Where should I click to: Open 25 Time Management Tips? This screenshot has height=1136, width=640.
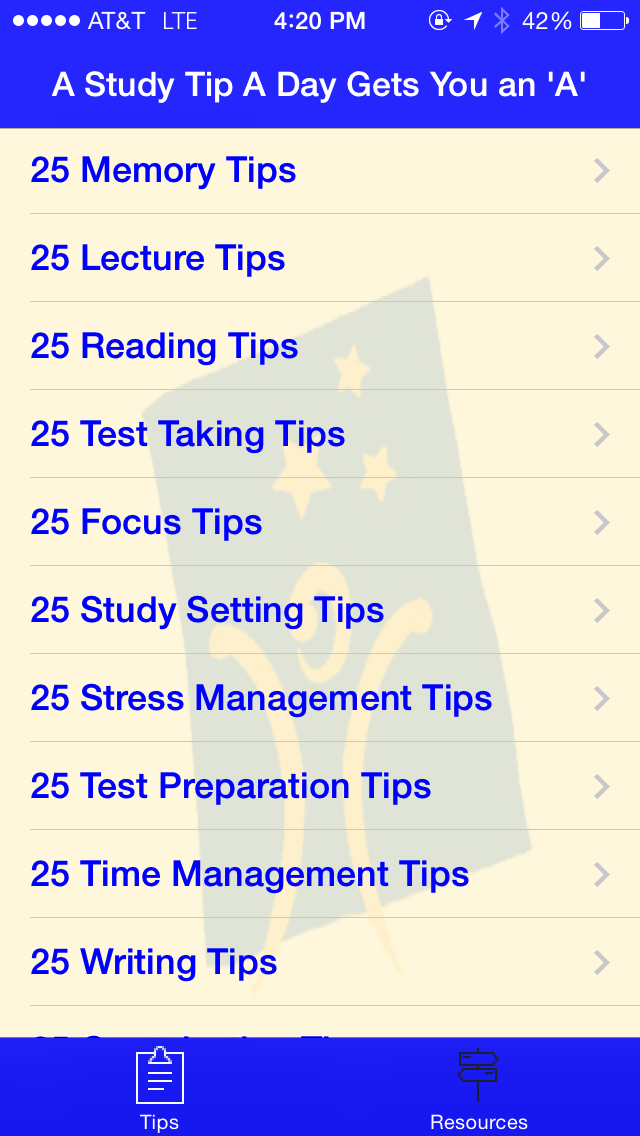(320, 874)
